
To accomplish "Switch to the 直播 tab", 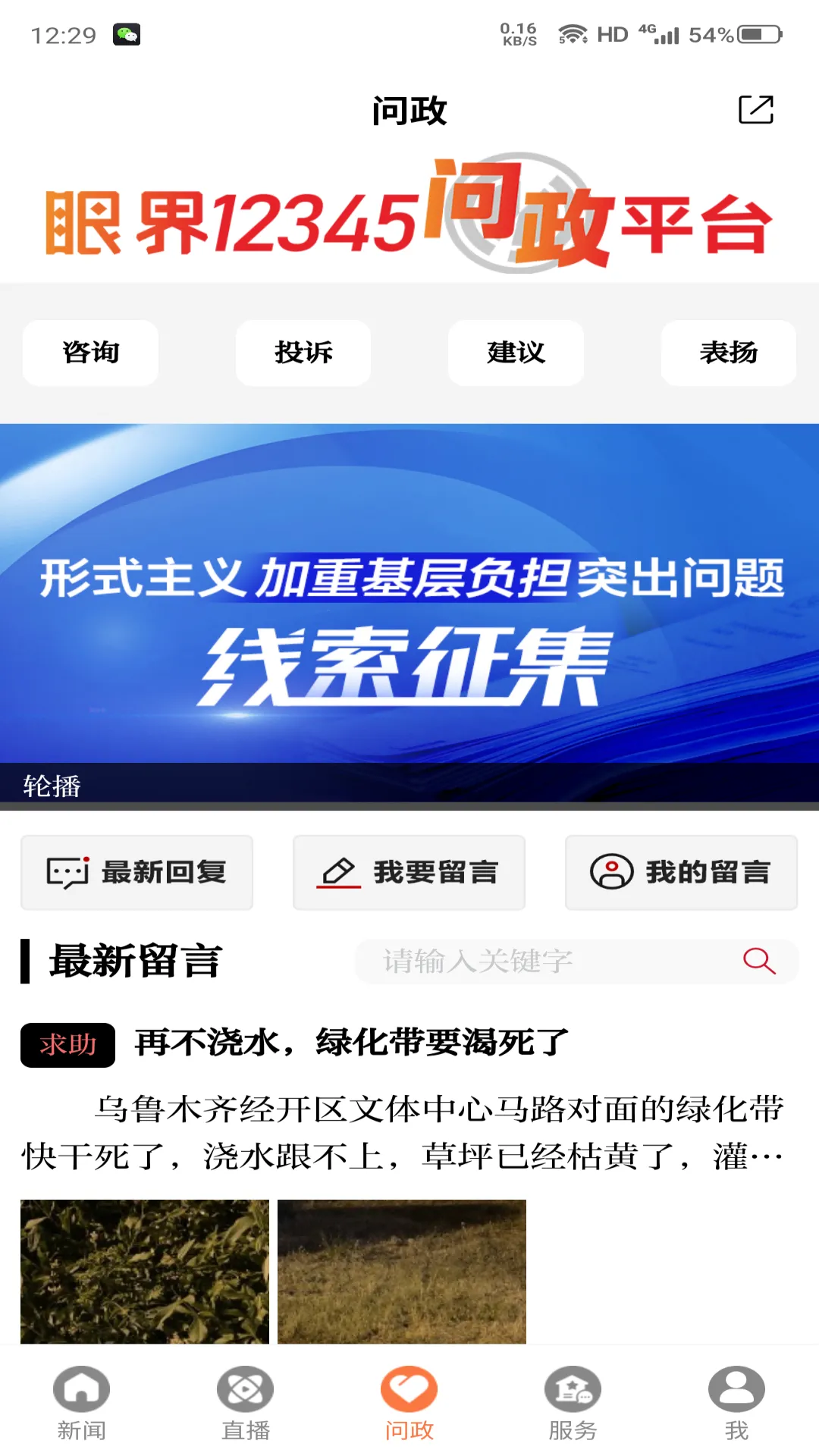I will (x=246, y=1403).
